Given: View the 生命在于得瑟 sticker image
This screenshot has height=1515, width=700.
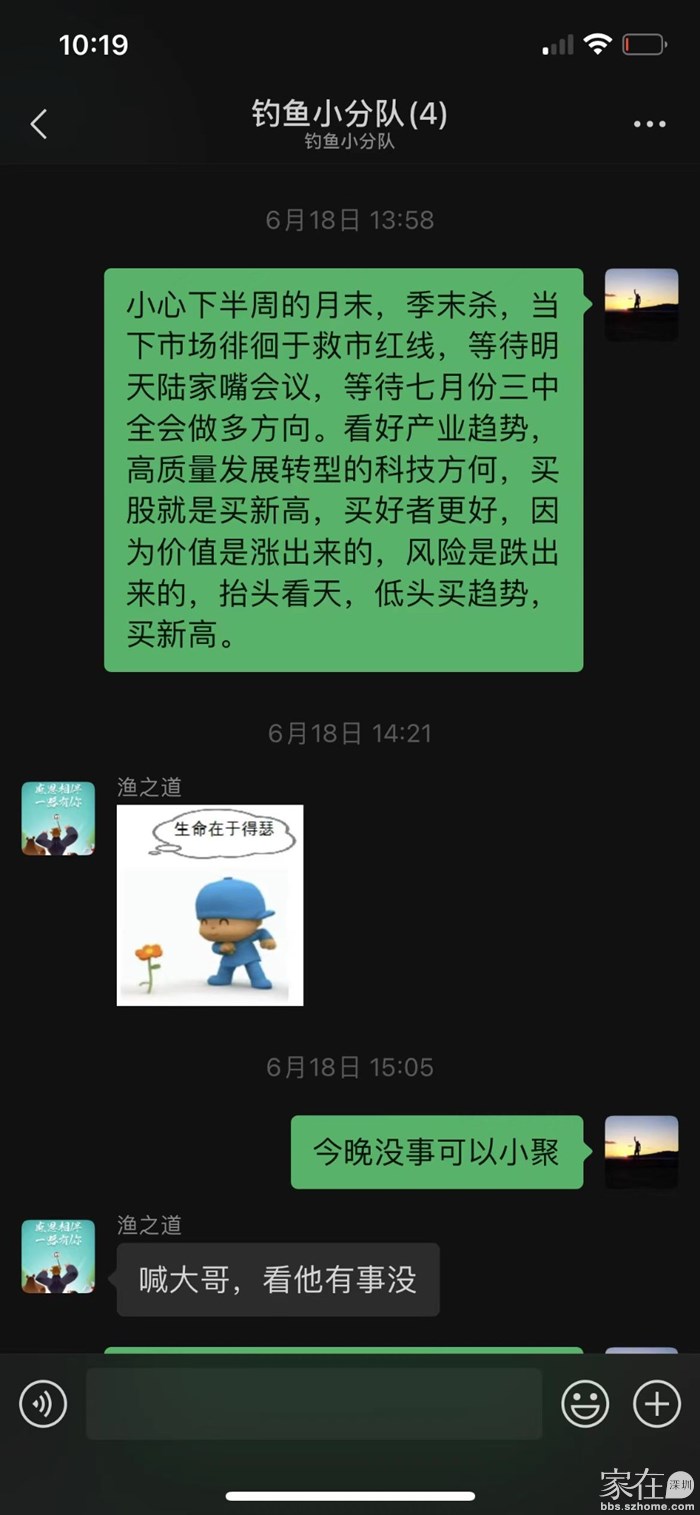Looking at the screenshot, I should pos(210,905).
